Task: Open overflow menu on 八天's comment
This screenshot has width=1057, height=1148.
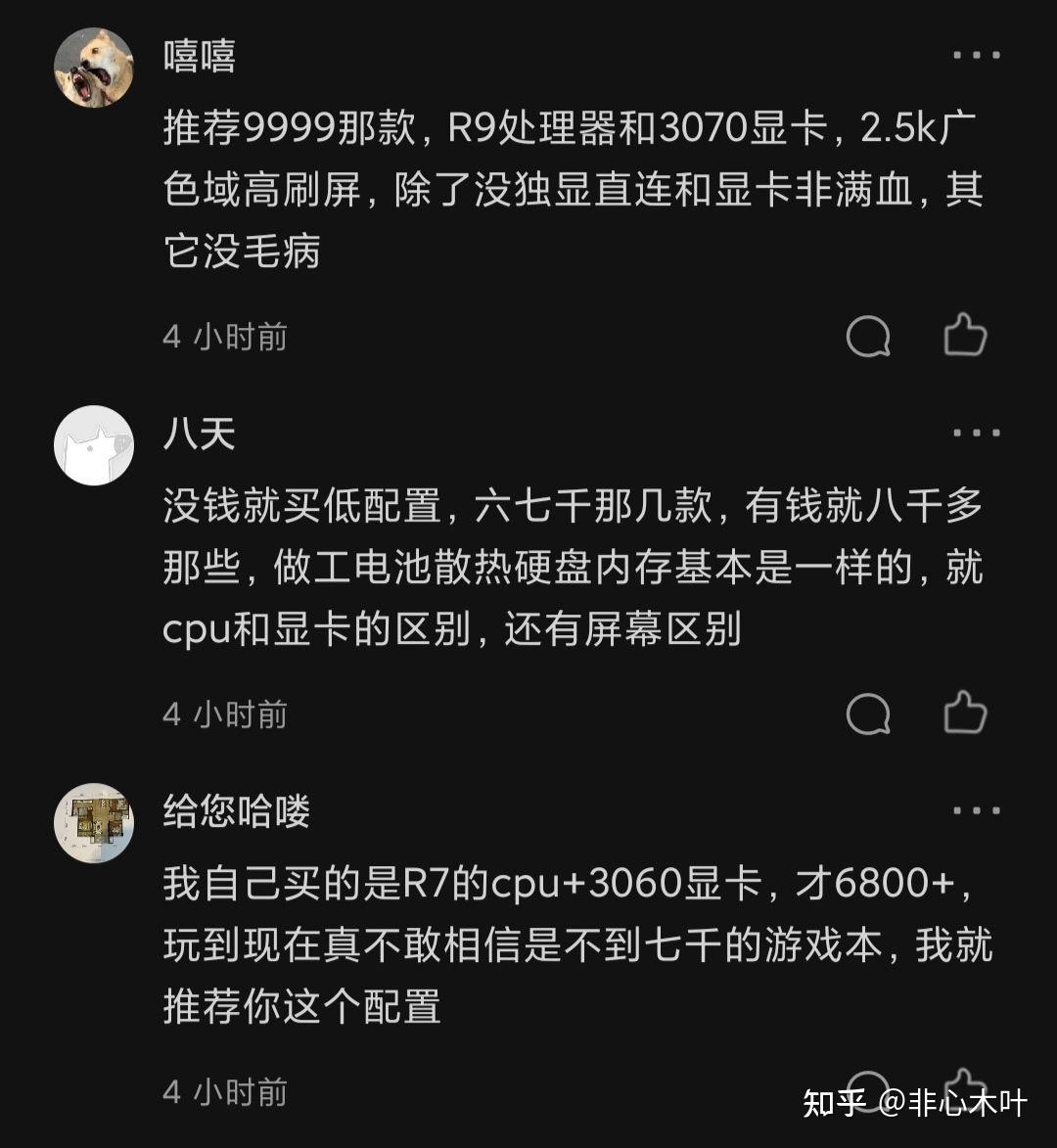Action: point(977,434)
